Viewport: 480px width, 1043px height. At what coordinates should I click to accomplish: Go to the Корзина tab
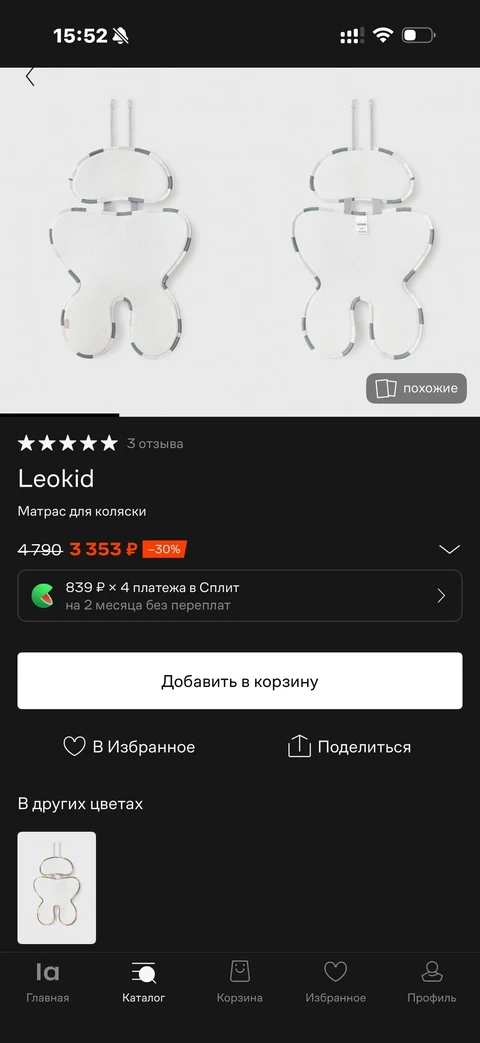tap(240, 982)
